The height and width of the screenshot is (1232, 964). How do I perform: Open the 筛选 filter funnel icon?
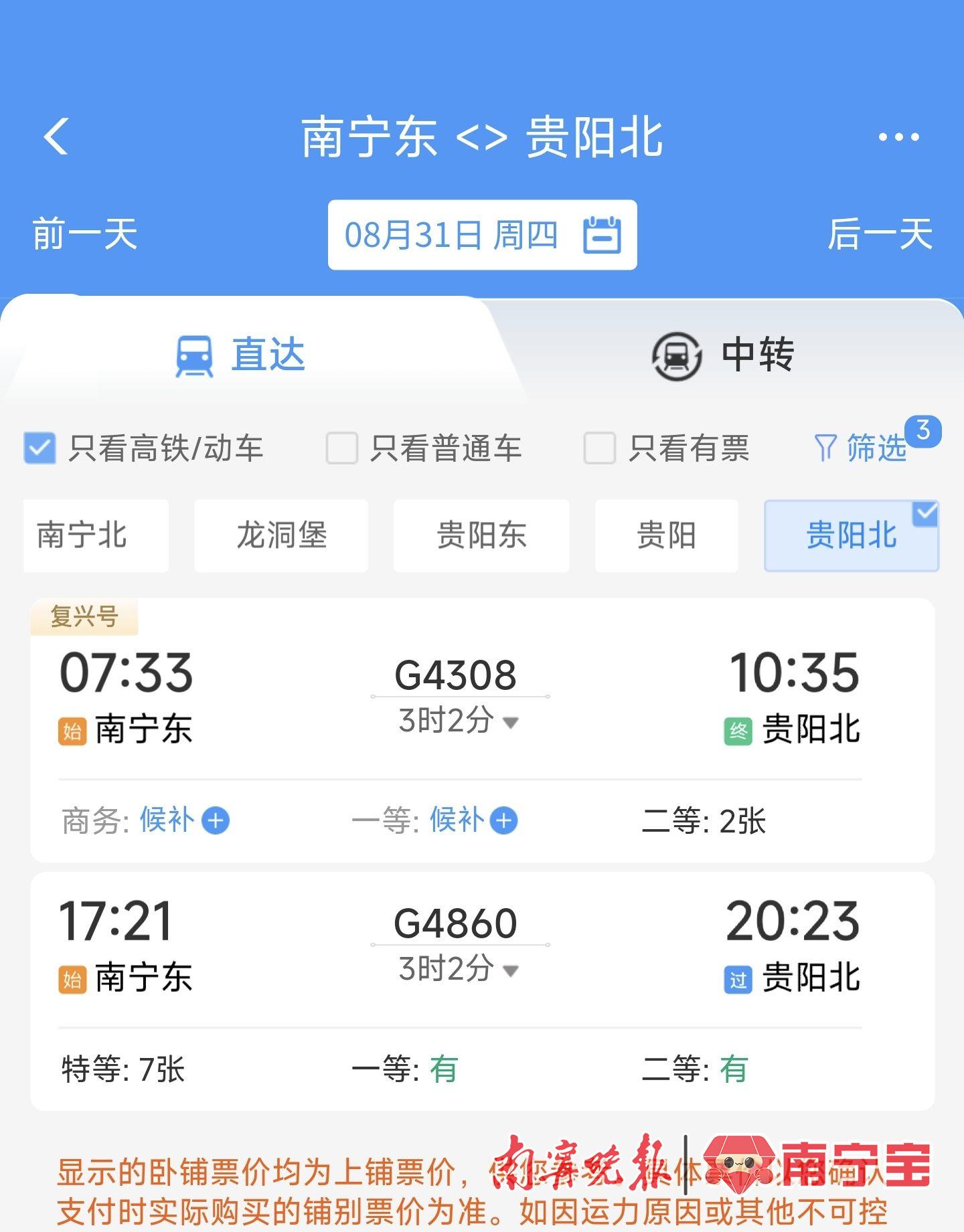(x=827, y=449)
